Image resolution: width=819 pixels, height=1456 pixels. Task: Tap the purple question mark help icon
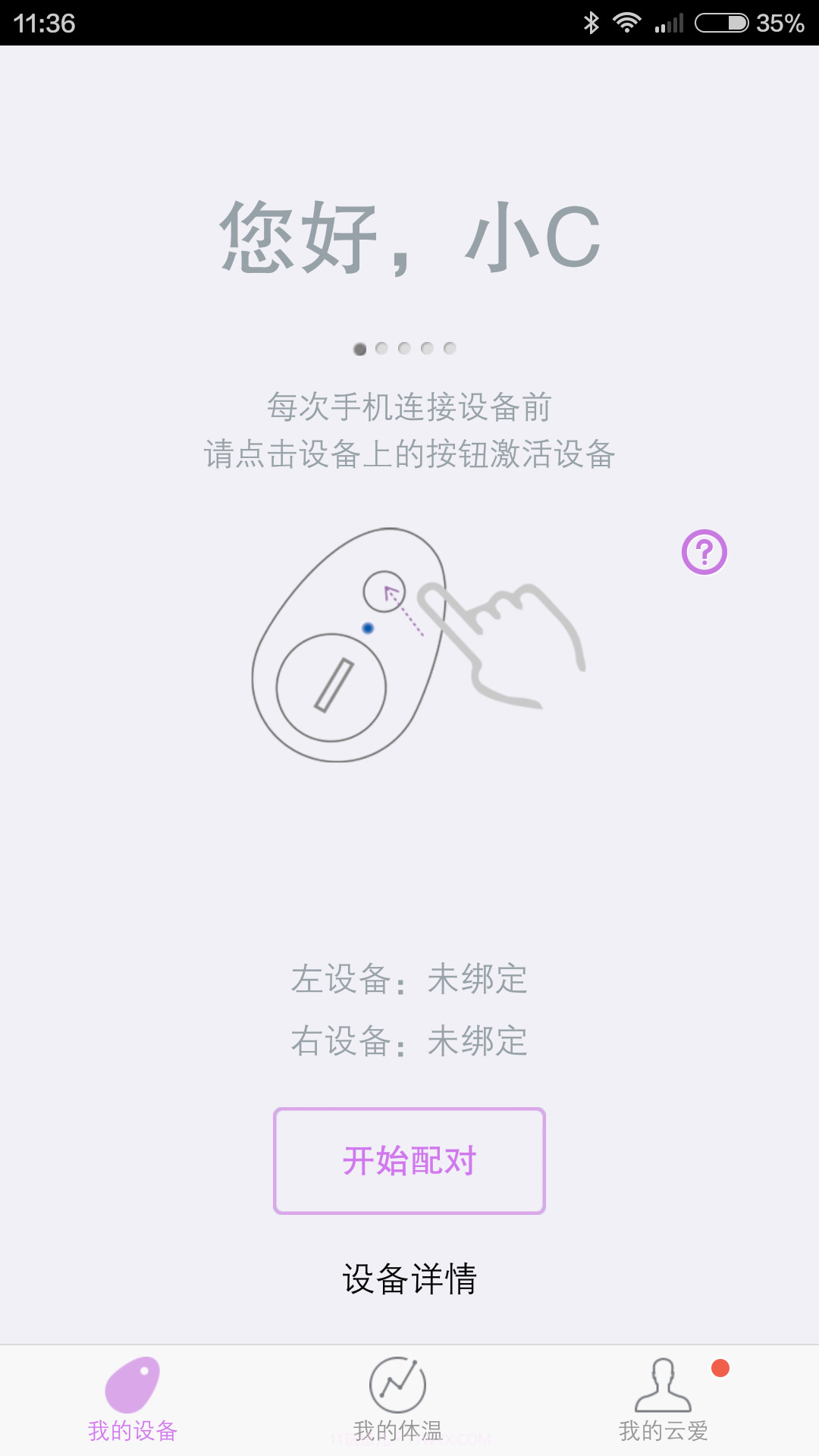pos(705,552)
